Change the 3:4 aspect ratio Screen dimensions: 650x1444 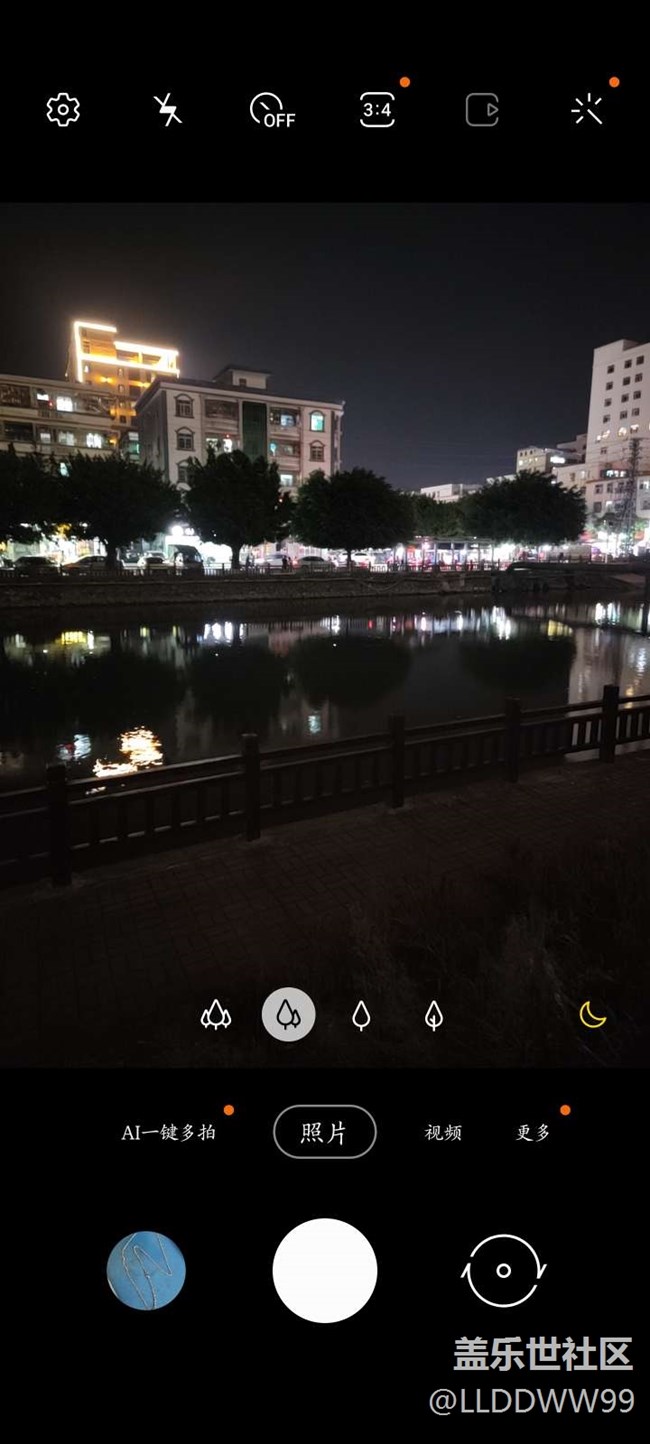tap(377, 110)
